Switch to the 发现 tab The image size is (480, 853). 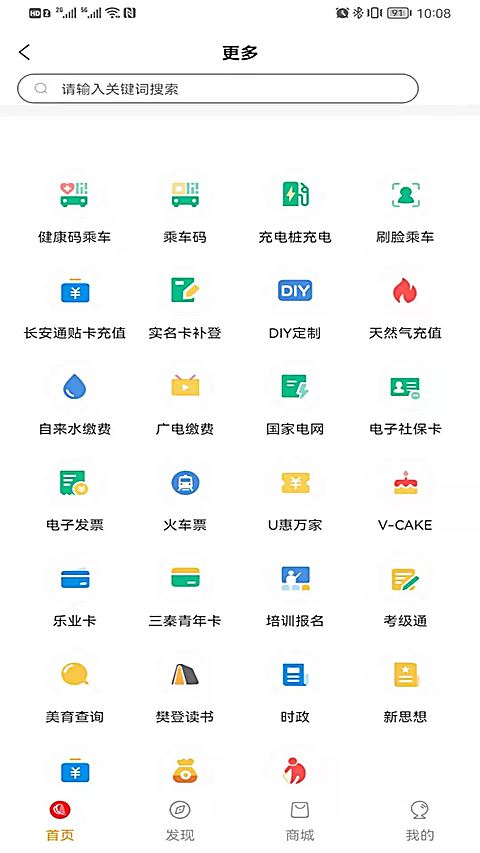click(x=180, y=821)
